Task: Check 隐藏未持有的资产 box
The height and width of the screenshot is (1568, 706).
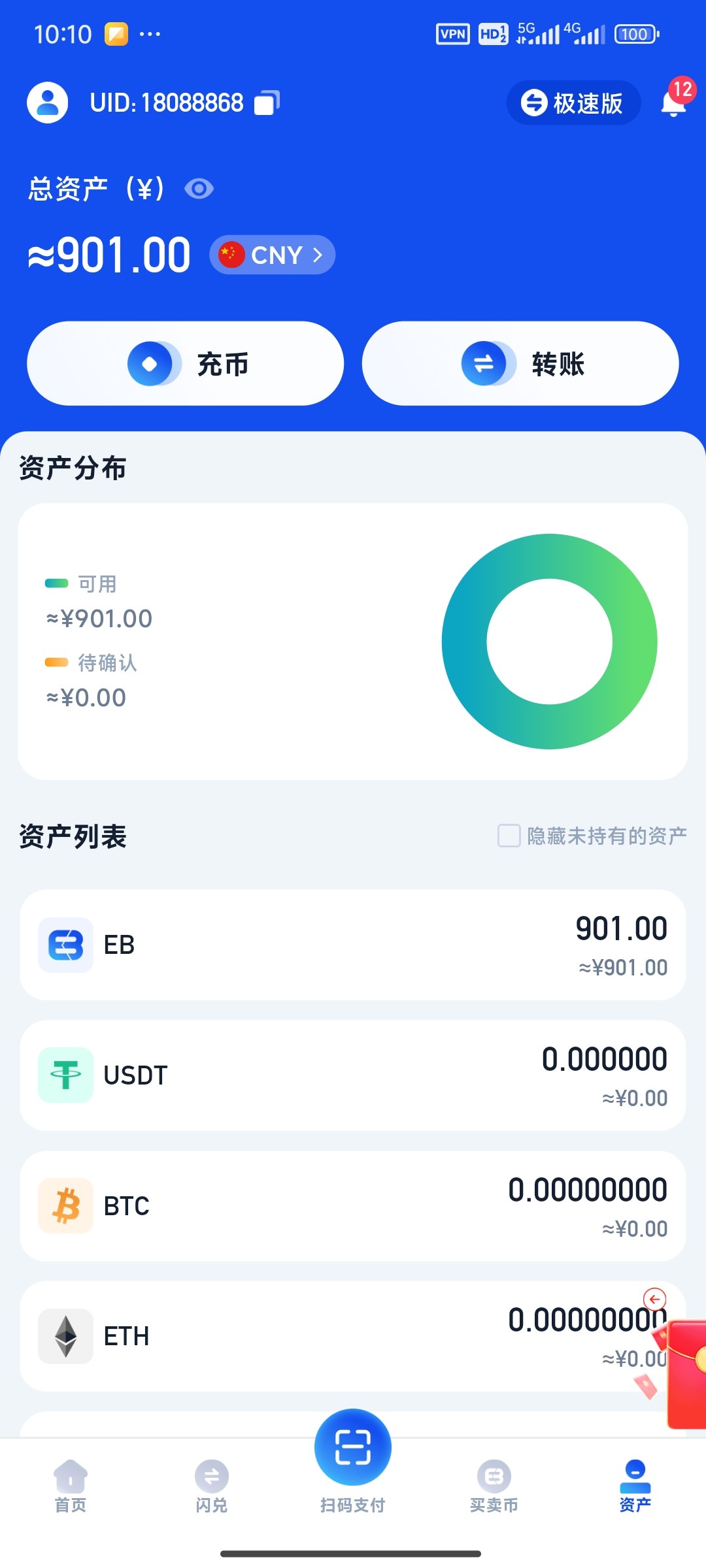Action: tap(509, 836)
